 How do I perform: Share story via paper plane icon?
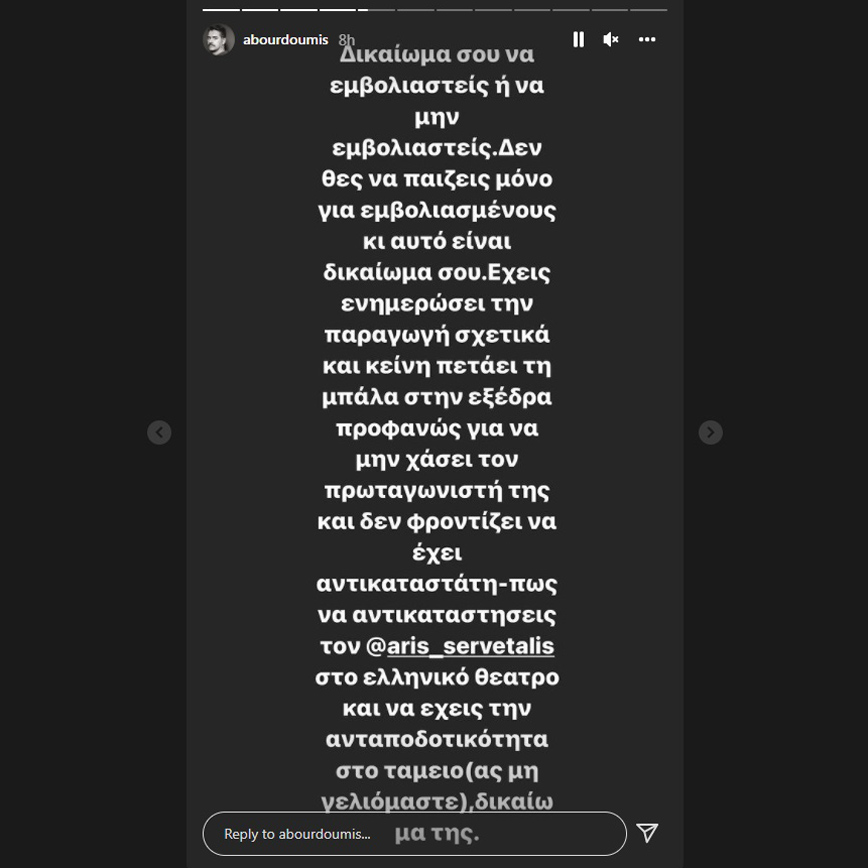tap(648, 833)
